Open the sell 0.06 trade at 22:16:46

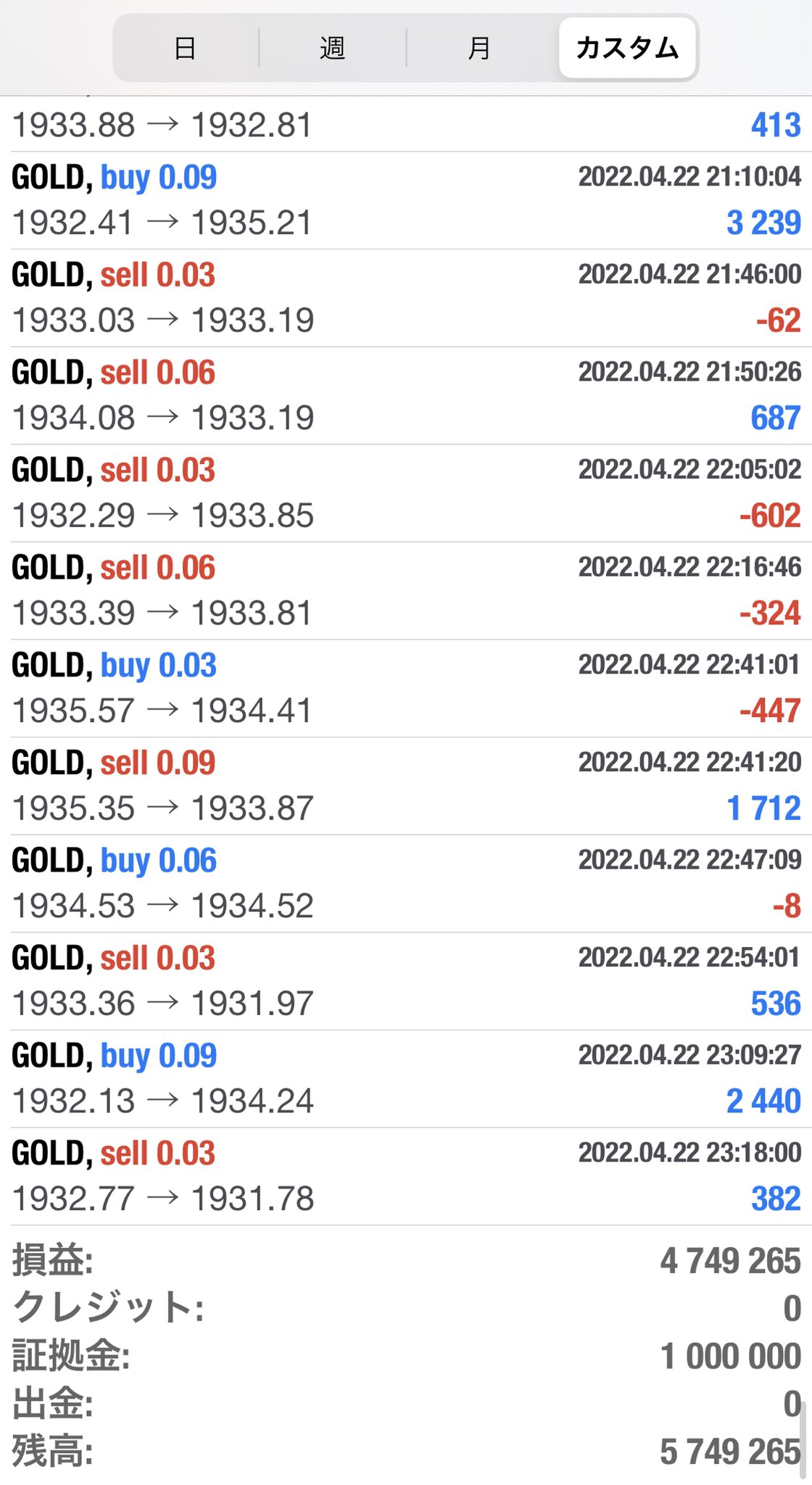pyautogui.click(x=406, y=591)
